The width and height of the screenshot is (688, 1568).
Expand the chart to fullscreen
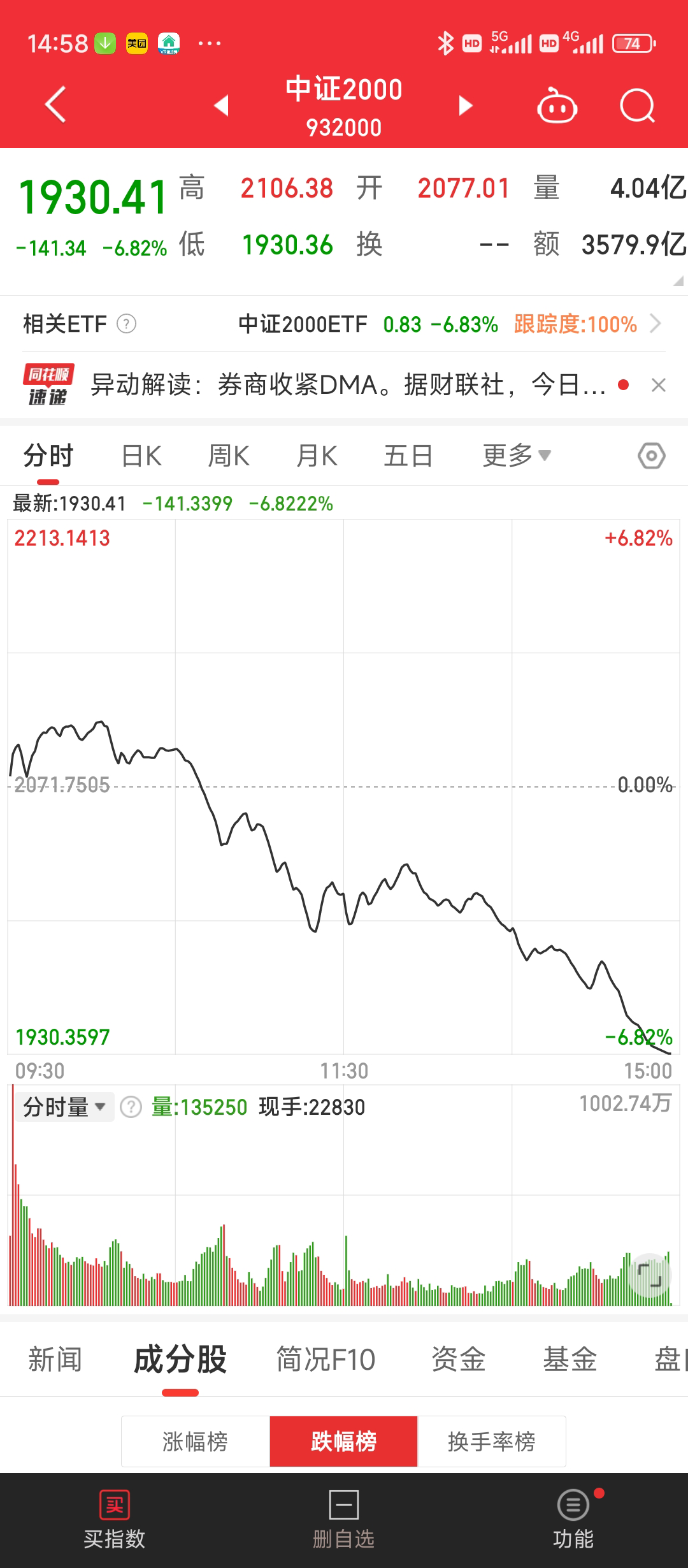point(650,1275)
